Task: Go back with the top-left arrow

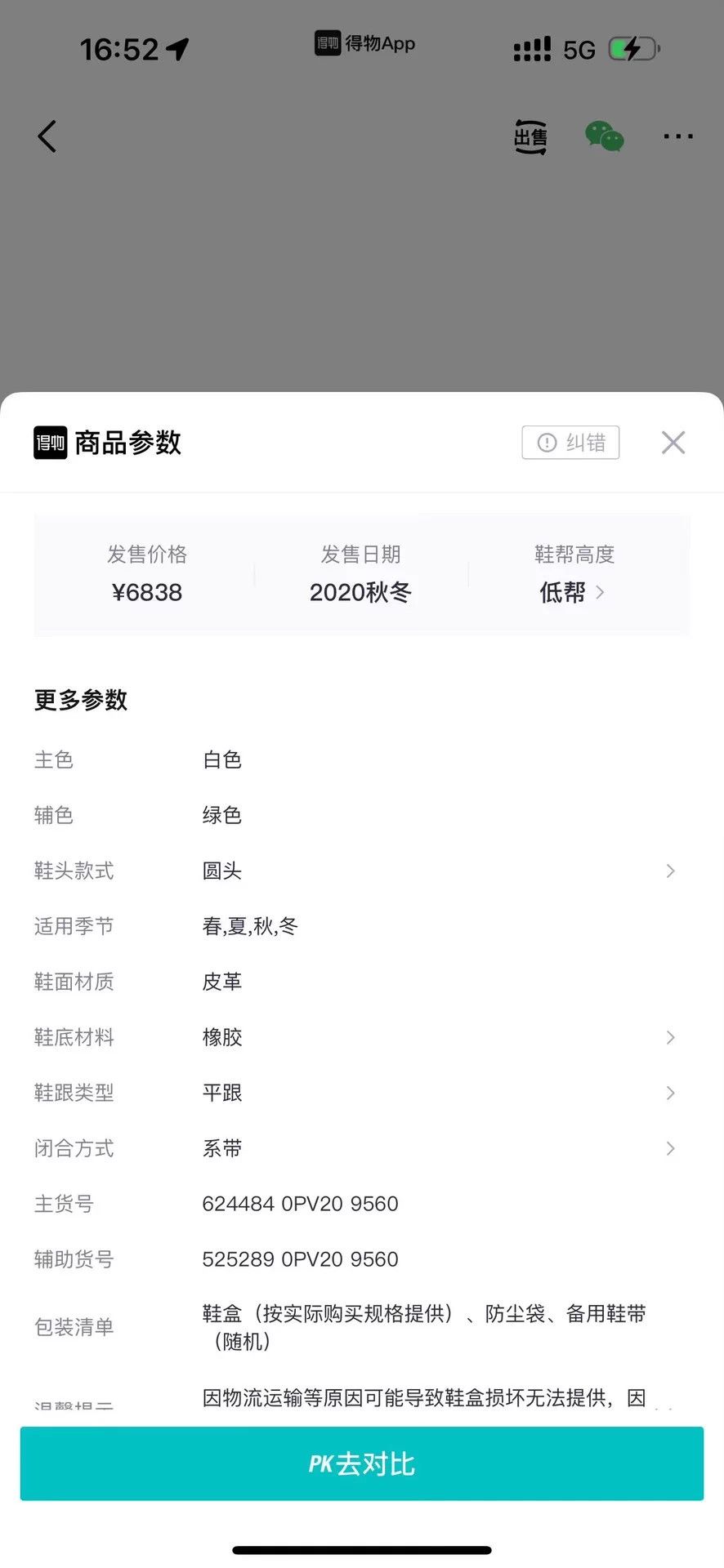Action: [x=47, y=136]
